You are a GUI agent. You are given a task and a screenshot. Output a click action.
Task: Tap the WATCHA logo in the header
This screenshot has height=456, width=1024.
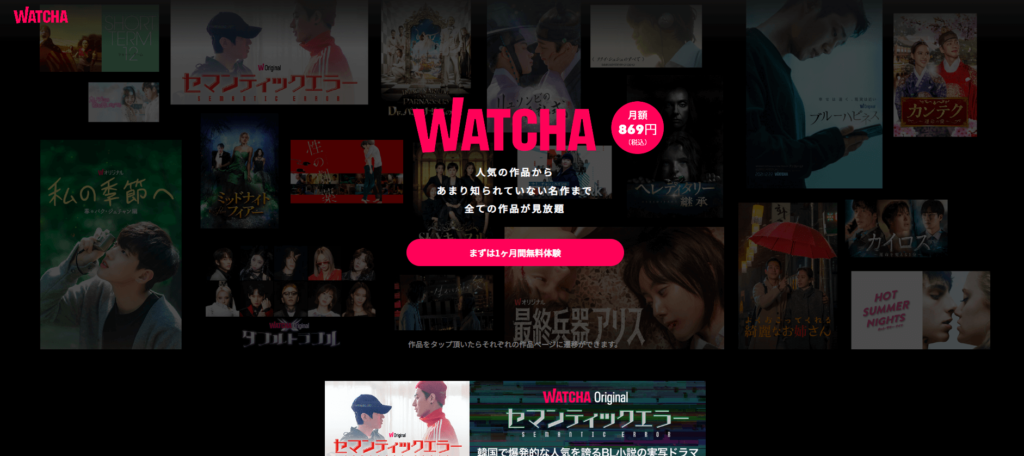pos(41,15)
